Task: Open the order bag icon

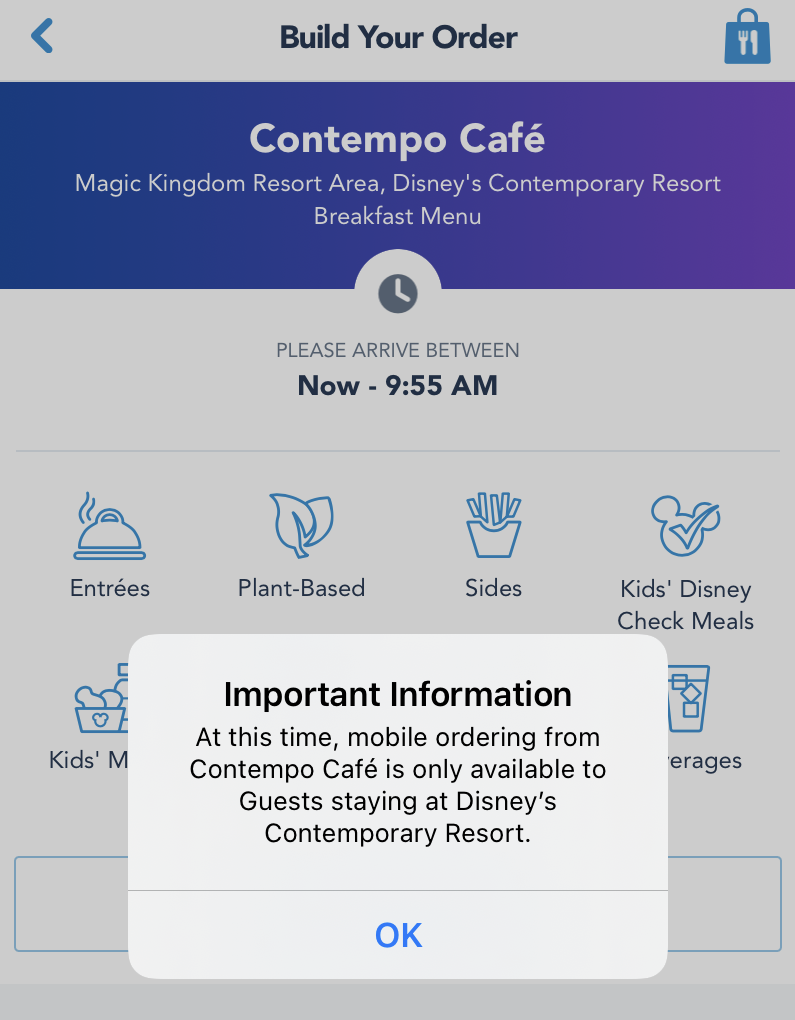Action: (747, 38)
